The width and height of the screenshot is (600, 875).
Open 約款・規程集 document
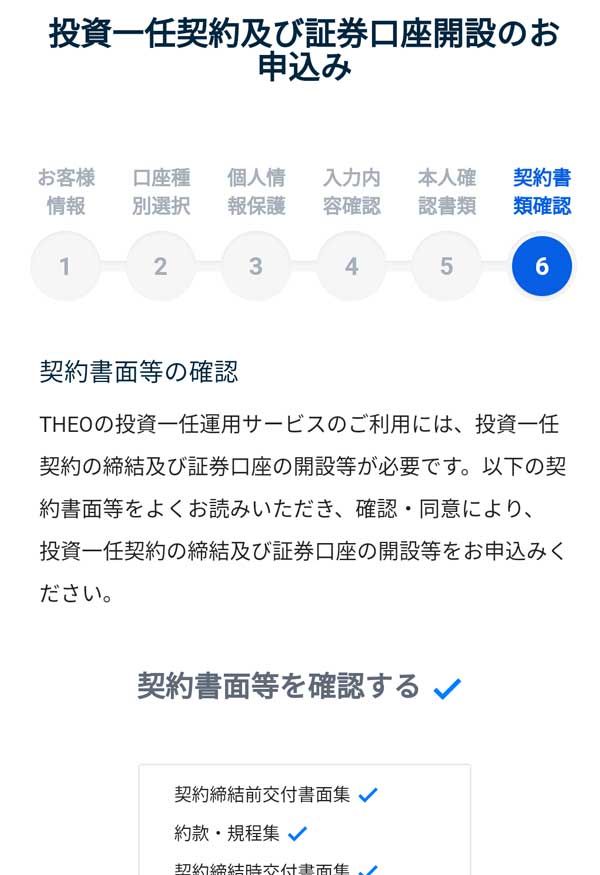[x=227, y=832]
